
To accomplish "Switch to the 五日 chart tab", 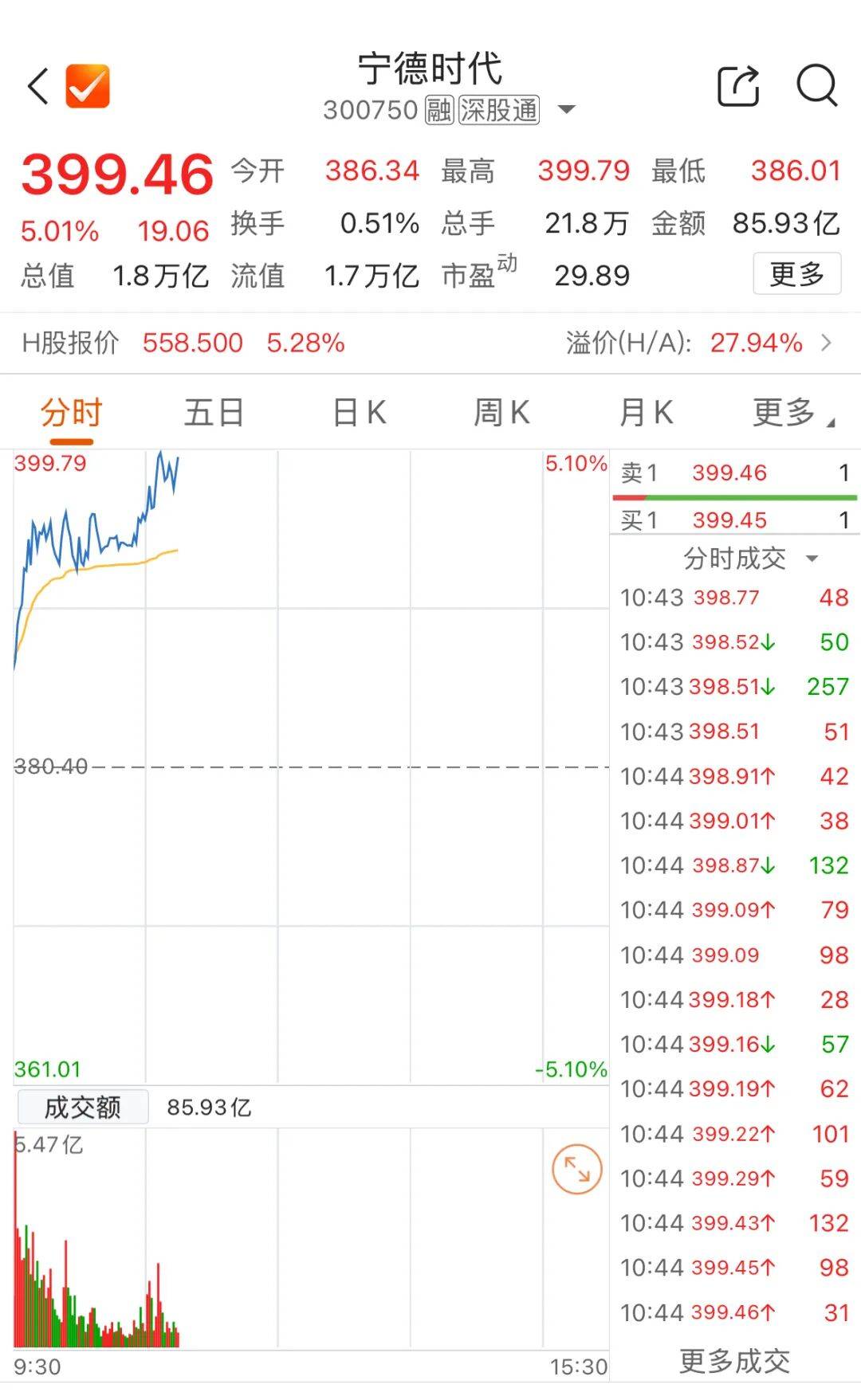I will click(x=214, y=413).
